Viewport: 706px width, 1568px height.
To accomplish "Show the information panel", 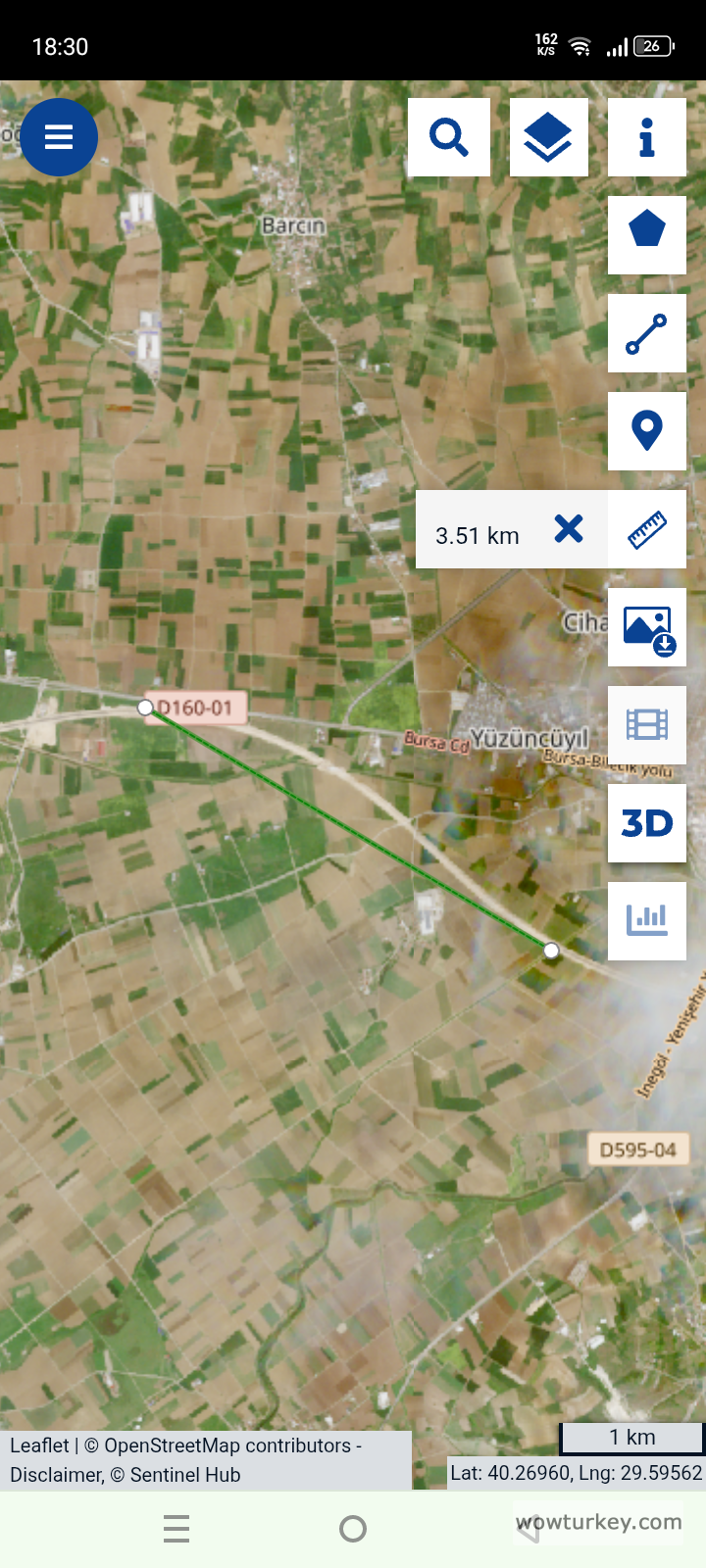I will pos(646,137).
